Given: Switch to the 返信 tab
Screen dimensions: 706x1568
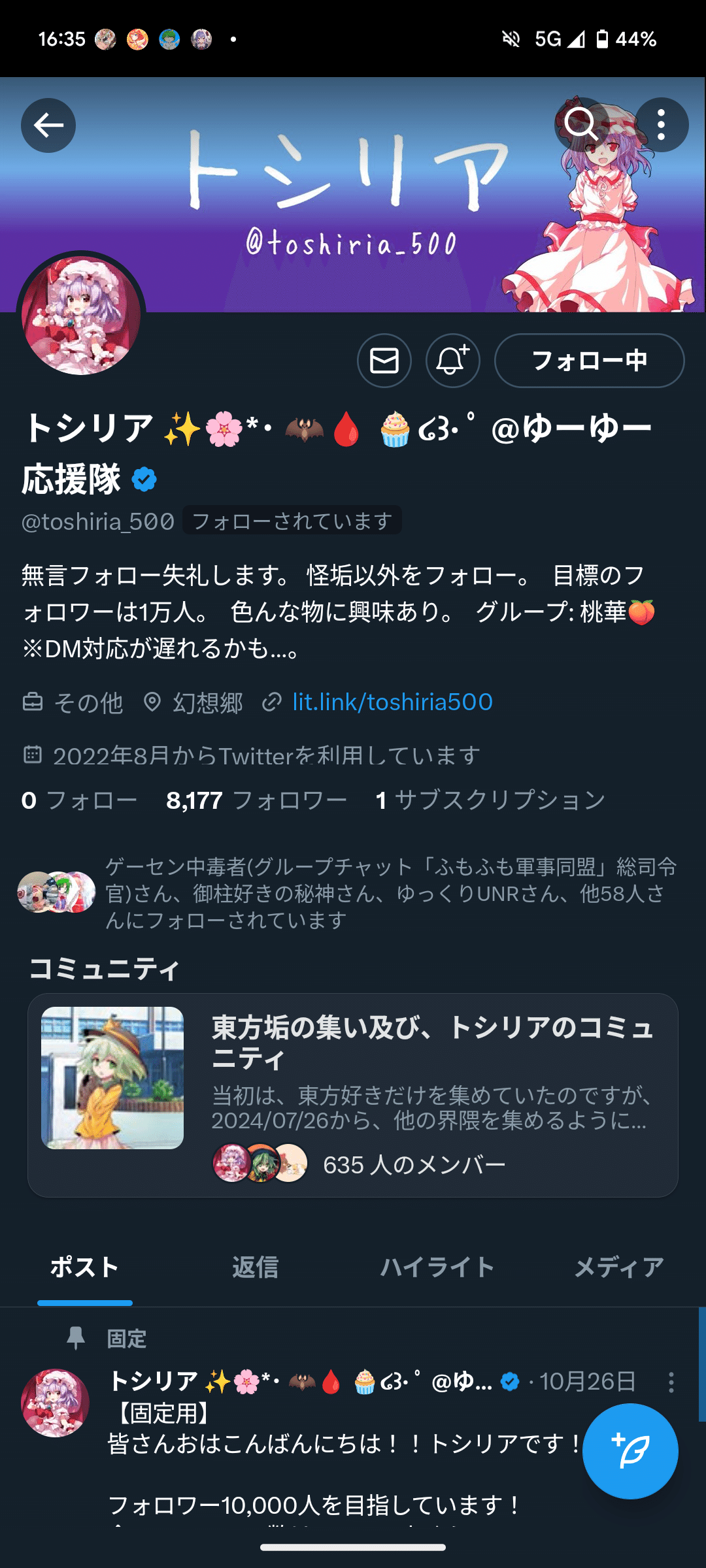Looking at the screenshot, I should pyautogui.click(x=254, y=1266).
